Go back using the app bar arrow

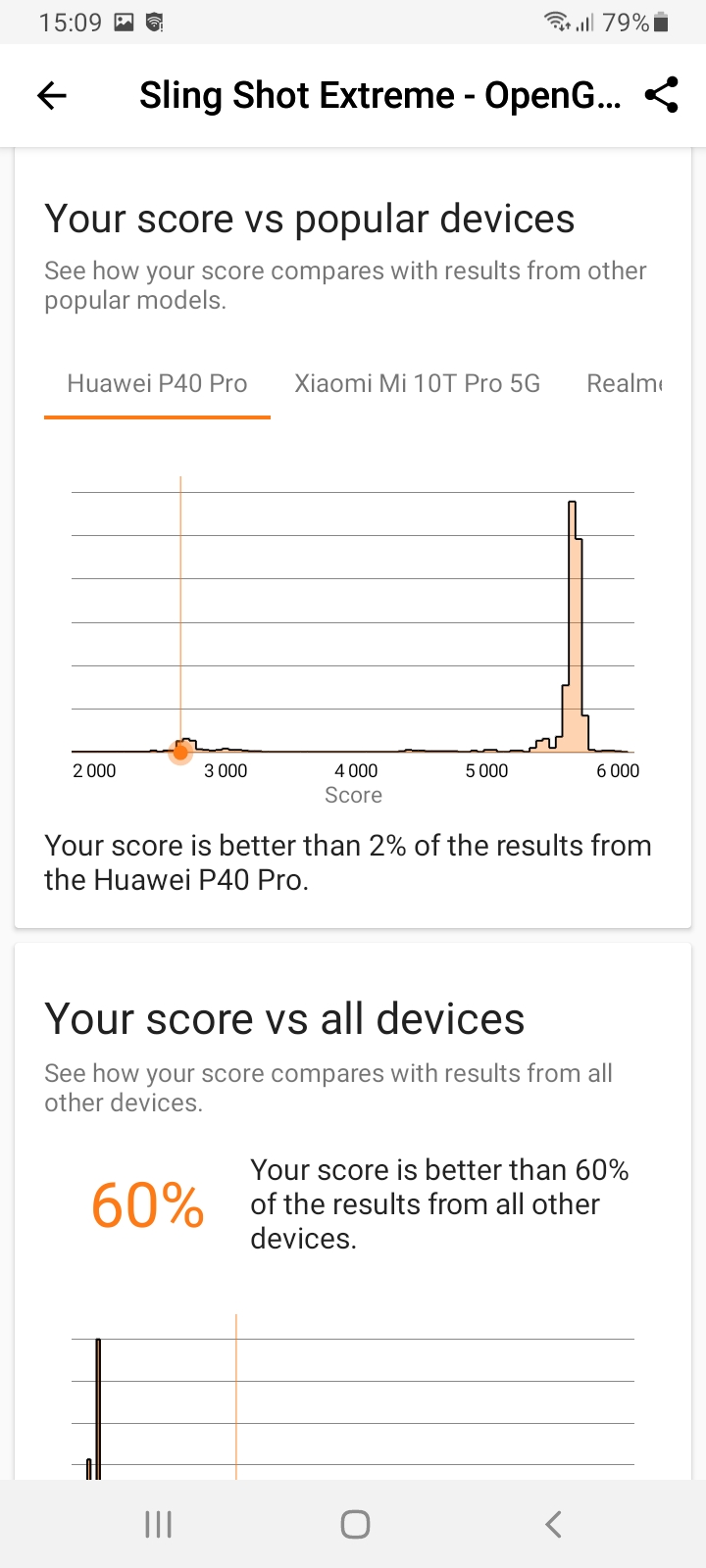pyautogui.click(x=52, y=95)
